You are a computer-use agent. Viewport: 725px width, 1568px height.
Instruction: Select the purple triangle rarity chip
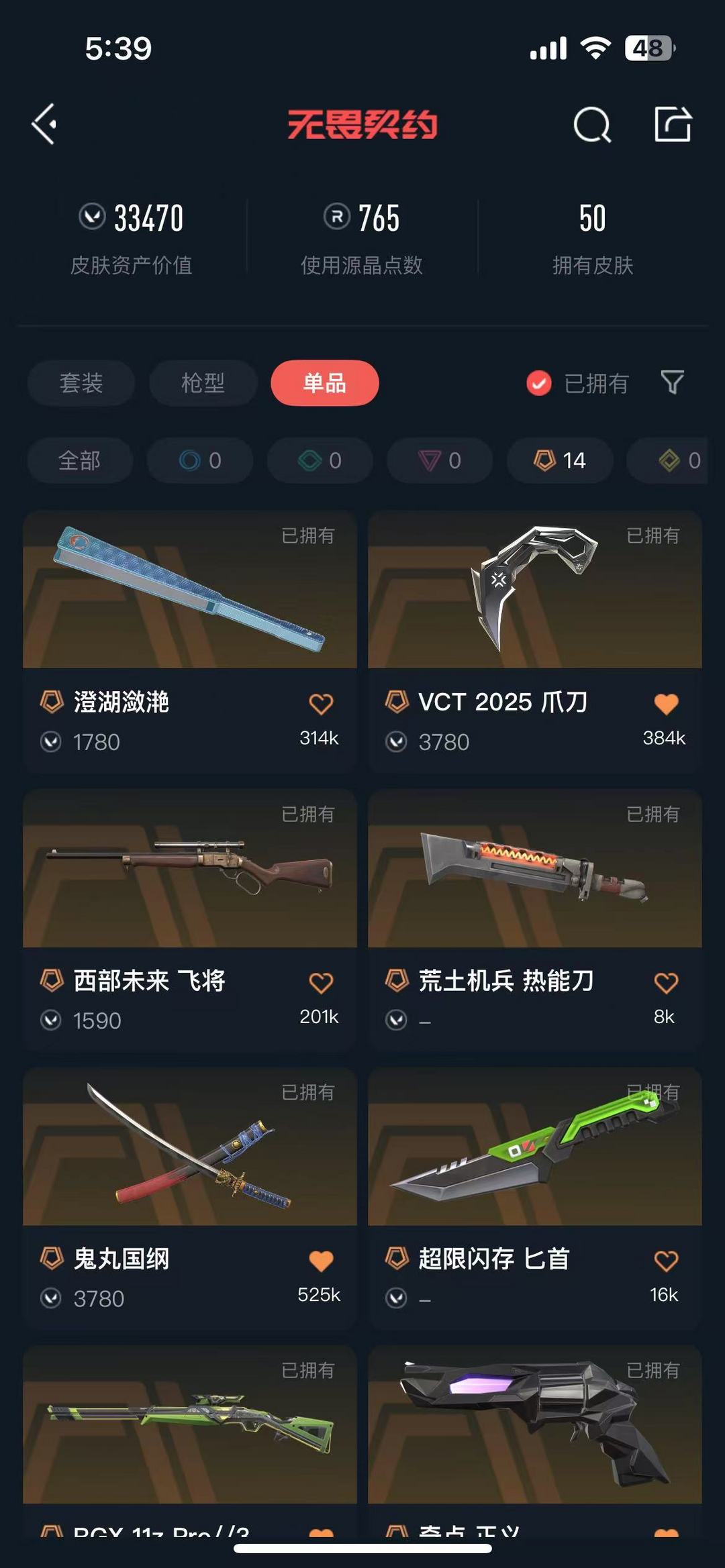coord(440,460)
